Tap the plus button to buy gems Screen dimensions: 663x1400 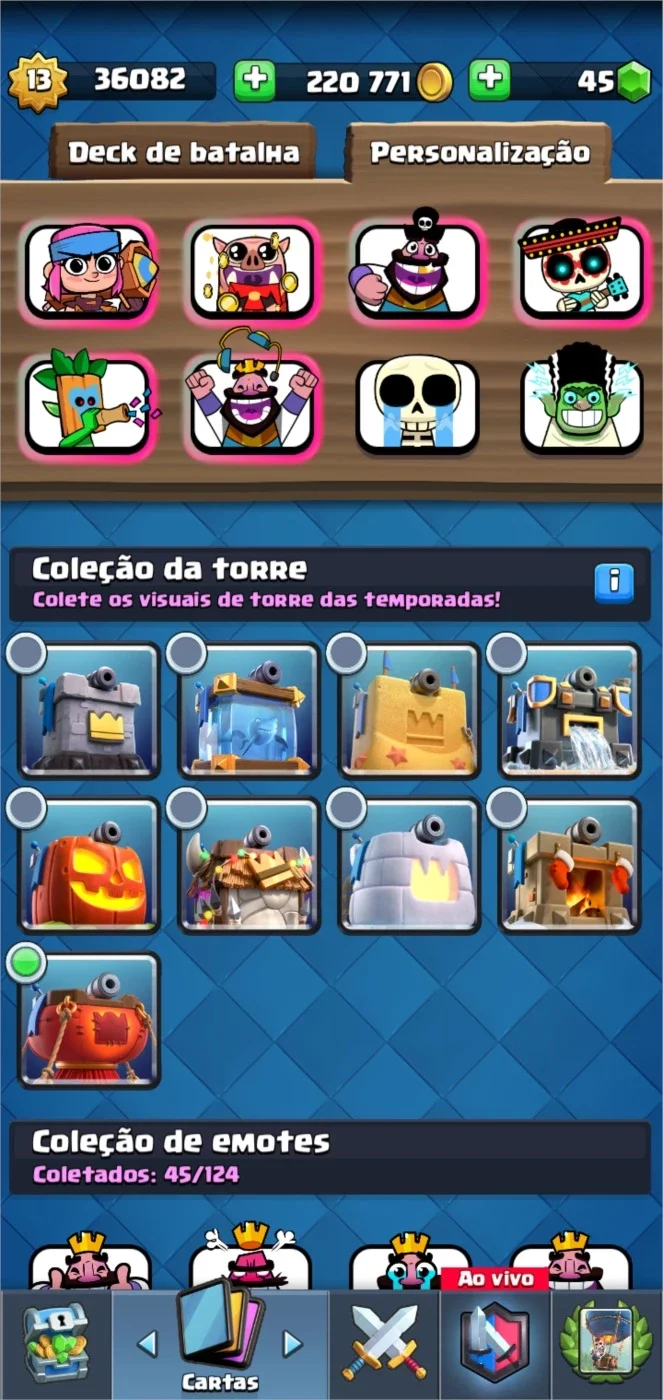tap(490, 81)
